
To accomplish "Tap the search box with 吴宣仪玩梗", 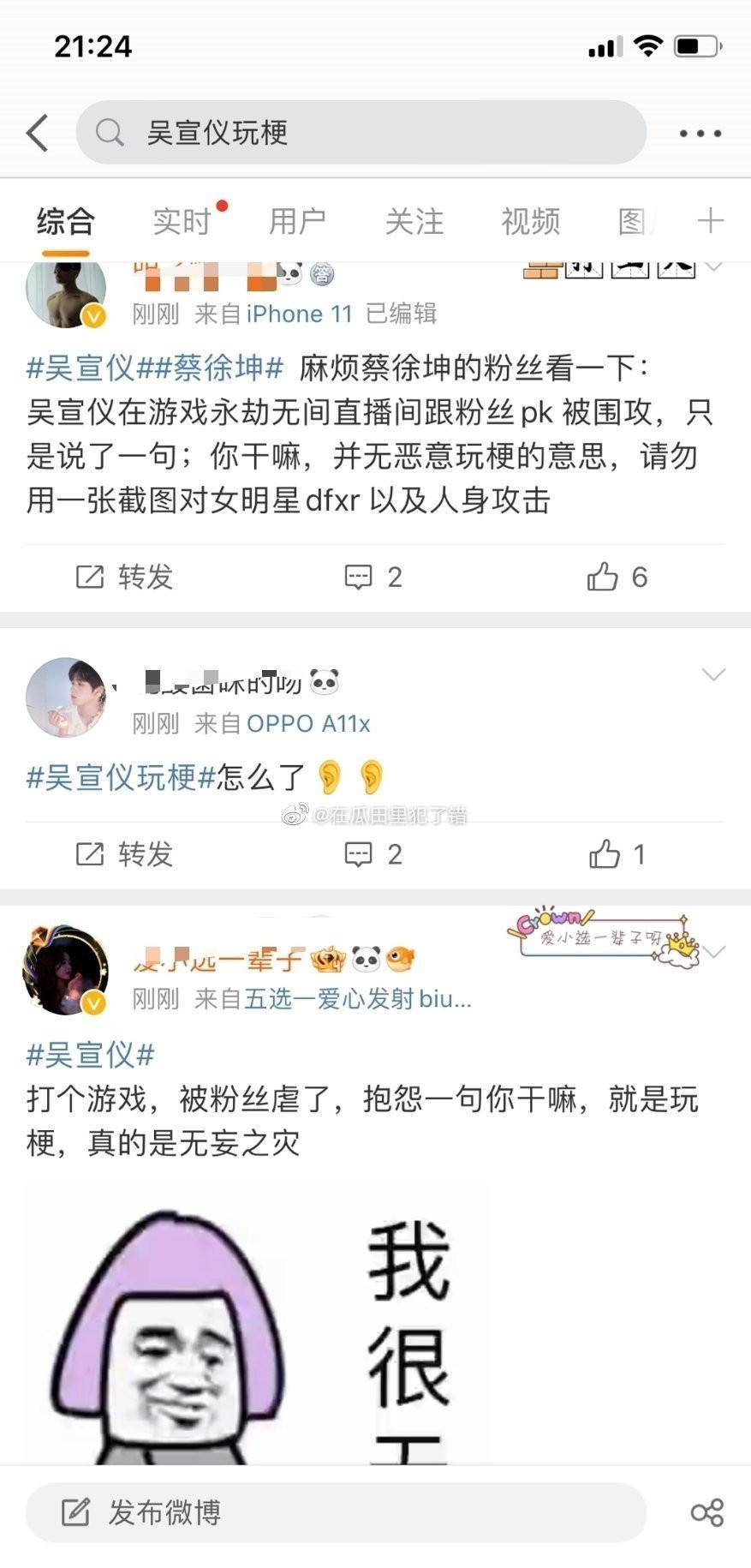I will pyautogui.click(x=360, y=133).
